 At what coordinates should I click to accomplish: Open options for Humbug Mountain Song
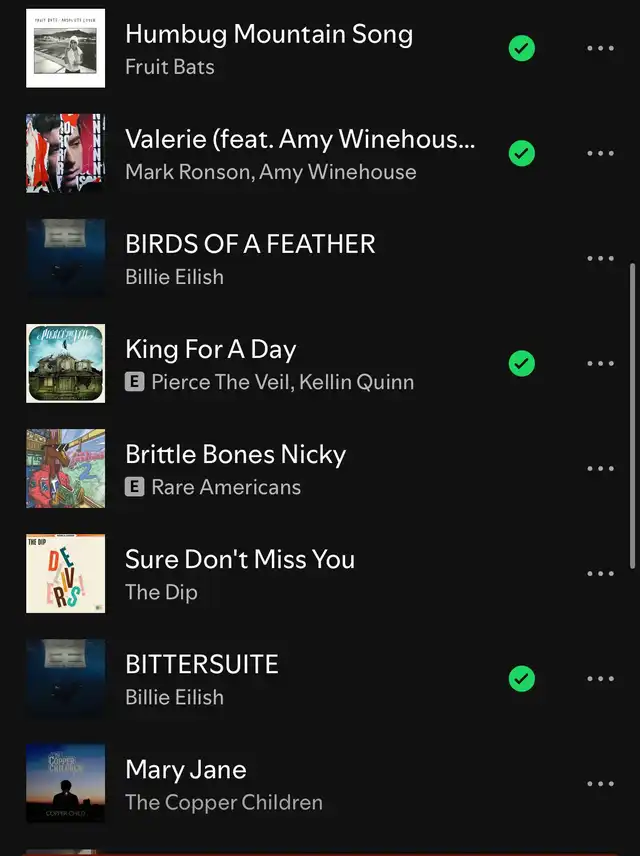click(x=600, y=48)
